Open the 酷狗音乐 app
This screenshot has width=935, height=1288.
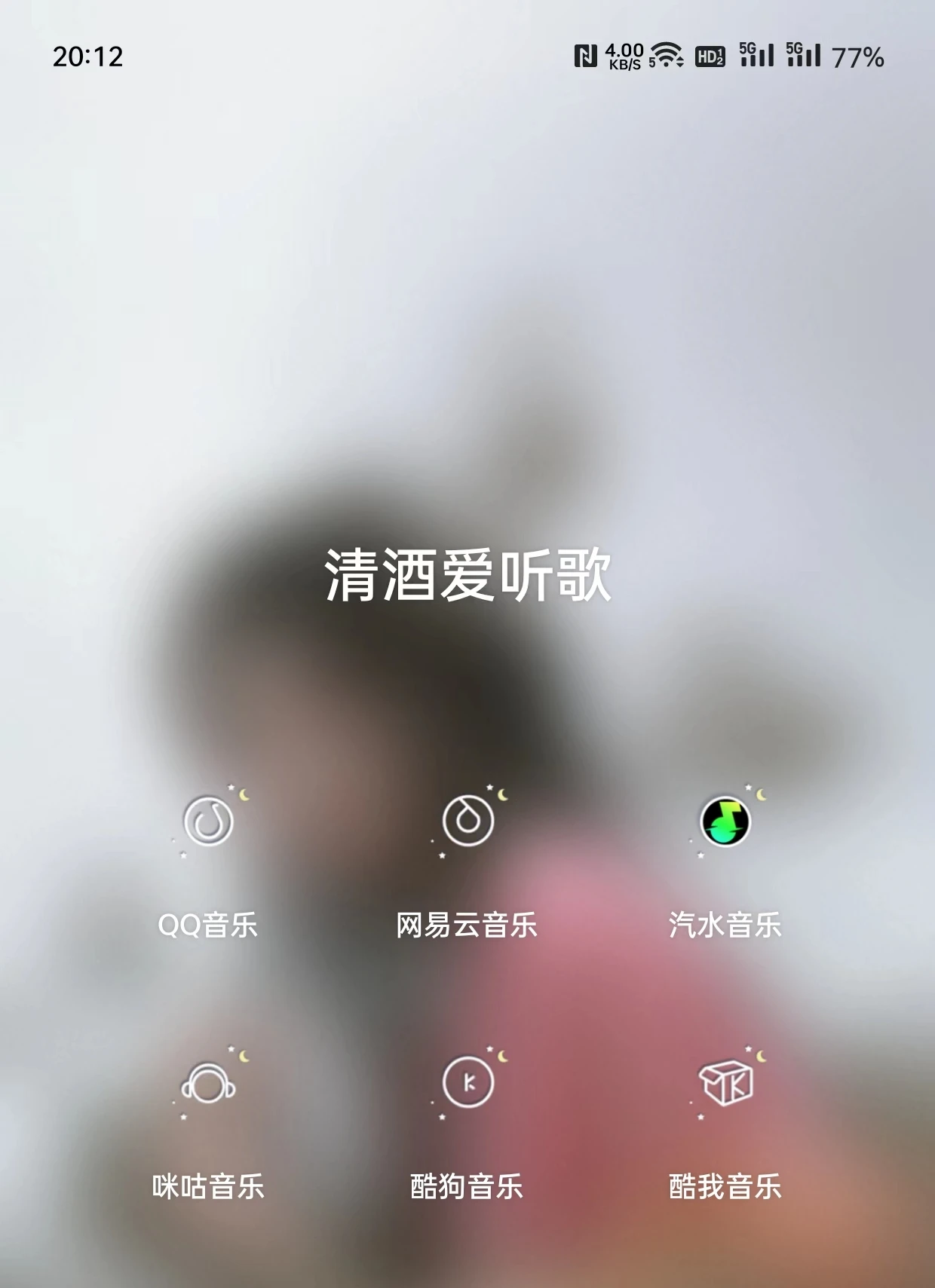pos(467,1084)
